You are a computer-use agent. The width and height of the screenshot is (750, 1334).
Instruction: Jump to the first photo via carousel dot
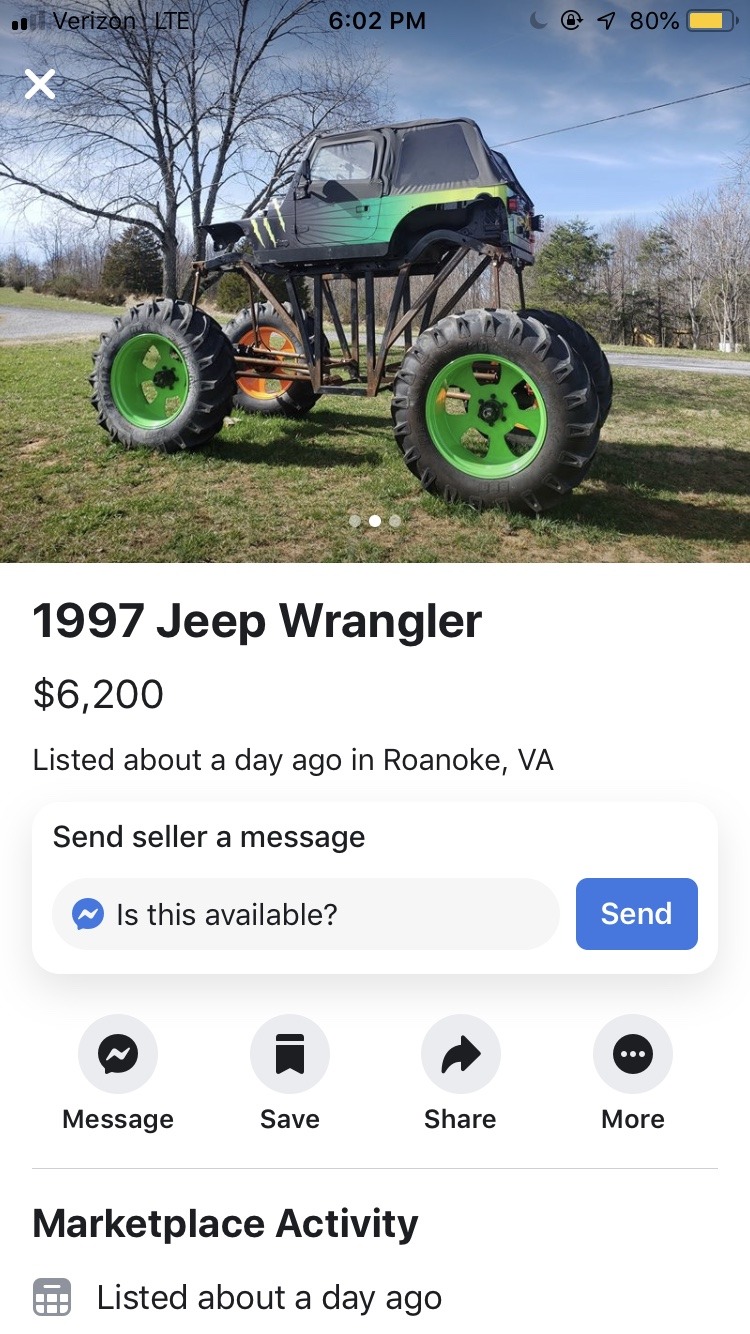point(355,521)
